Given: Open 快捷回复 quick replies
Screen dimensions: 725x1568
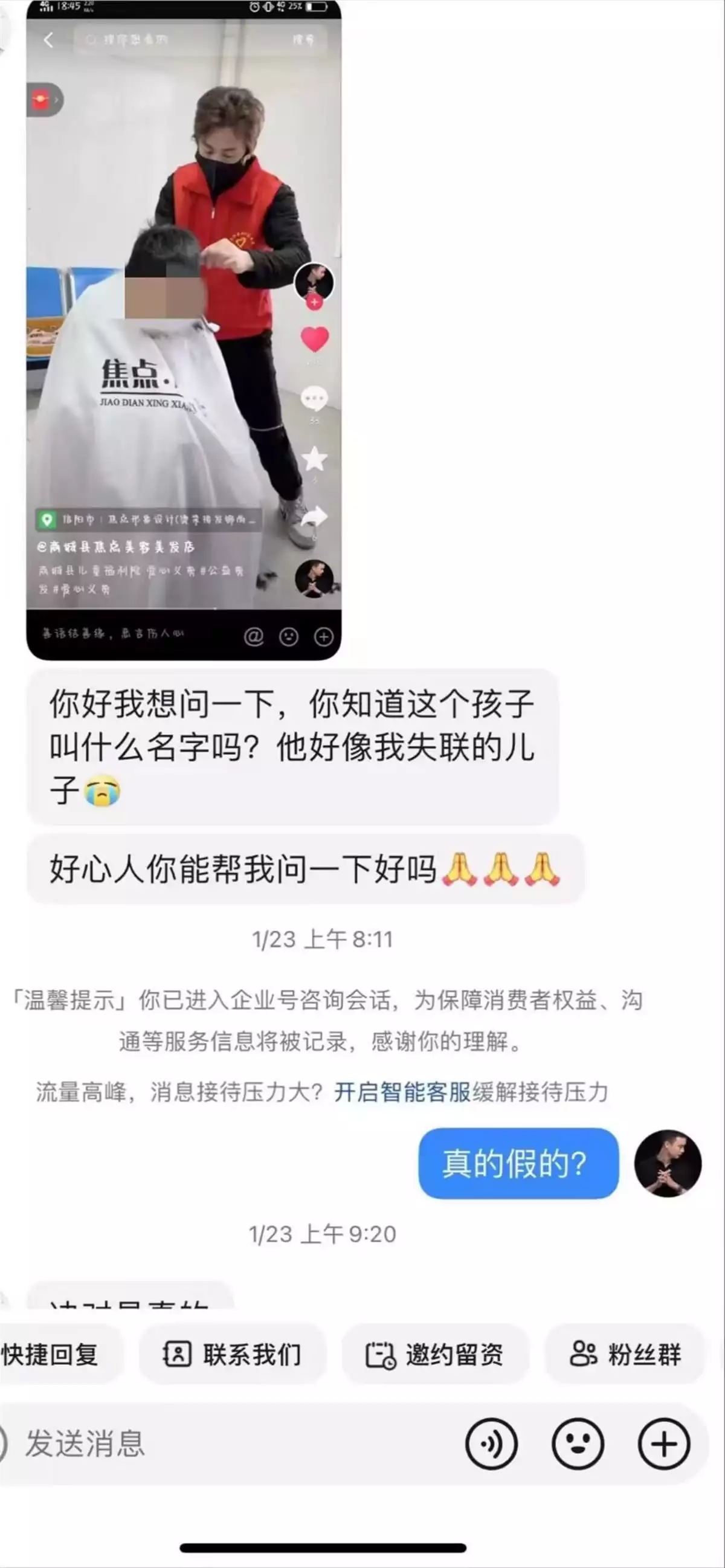Looking at the screenshot, I should tap(52, 1355).
